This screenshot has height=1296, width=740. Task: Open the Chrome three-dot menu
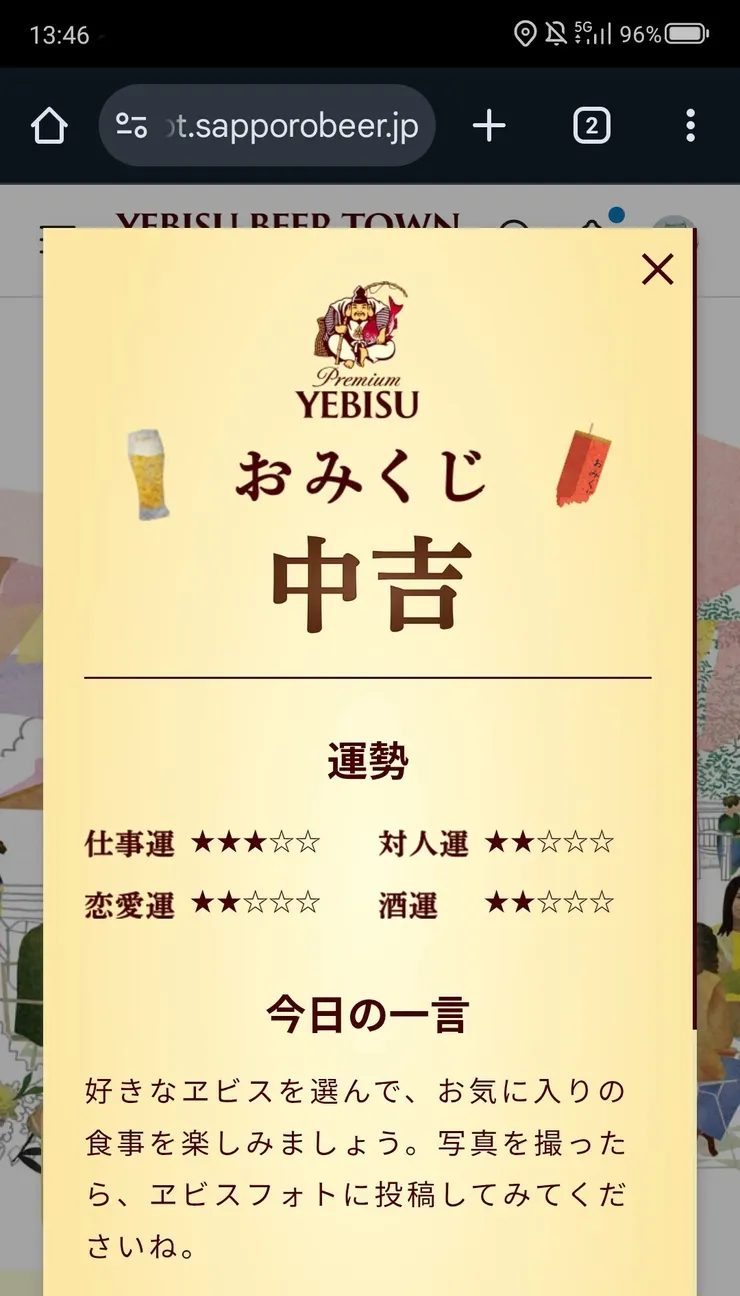(x=690, y=125)
